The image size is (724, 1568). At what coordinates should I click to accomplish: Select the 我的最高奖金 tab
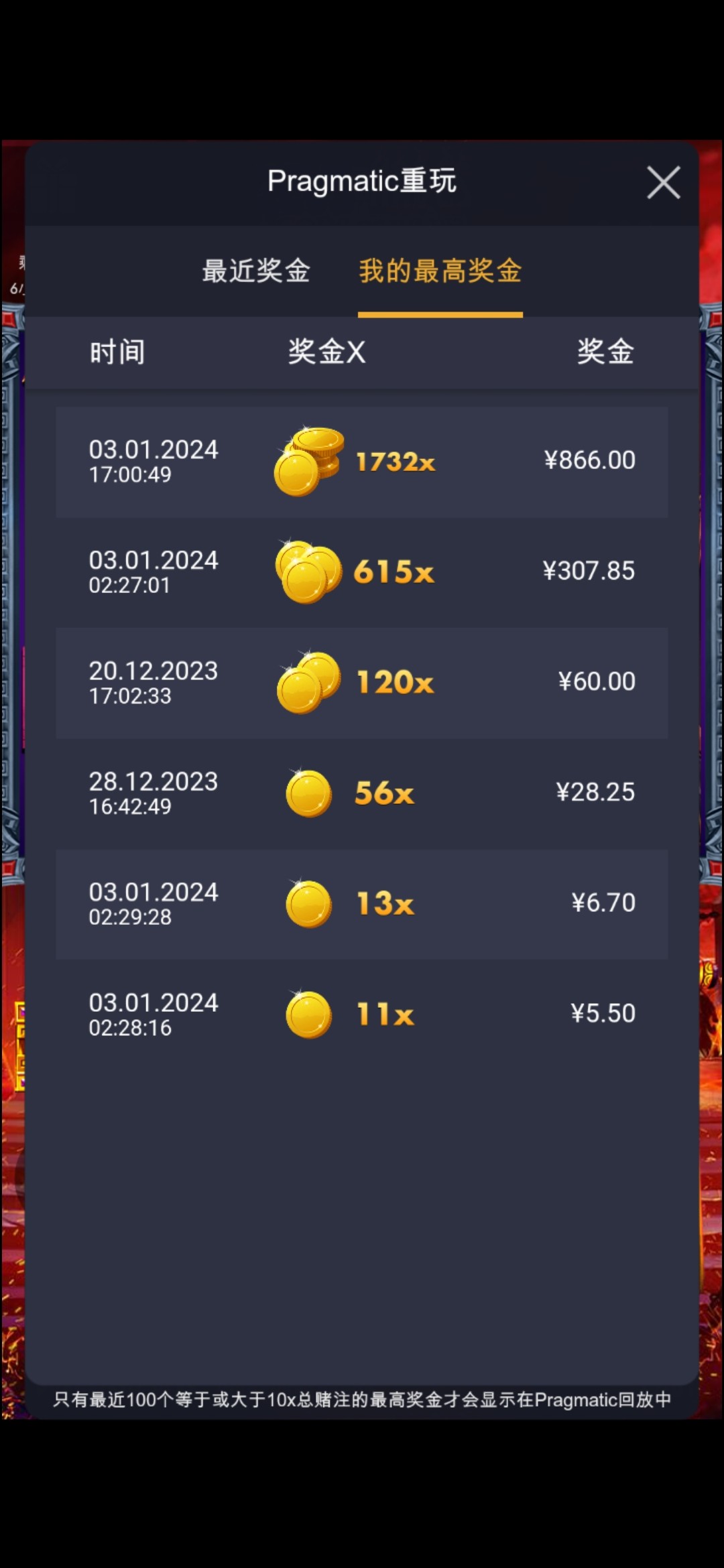(440, 271)
